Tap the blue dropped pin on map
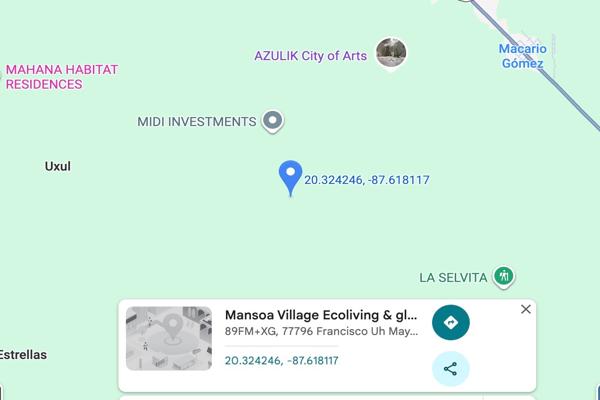The image size is (600, 400). point(290,177)
